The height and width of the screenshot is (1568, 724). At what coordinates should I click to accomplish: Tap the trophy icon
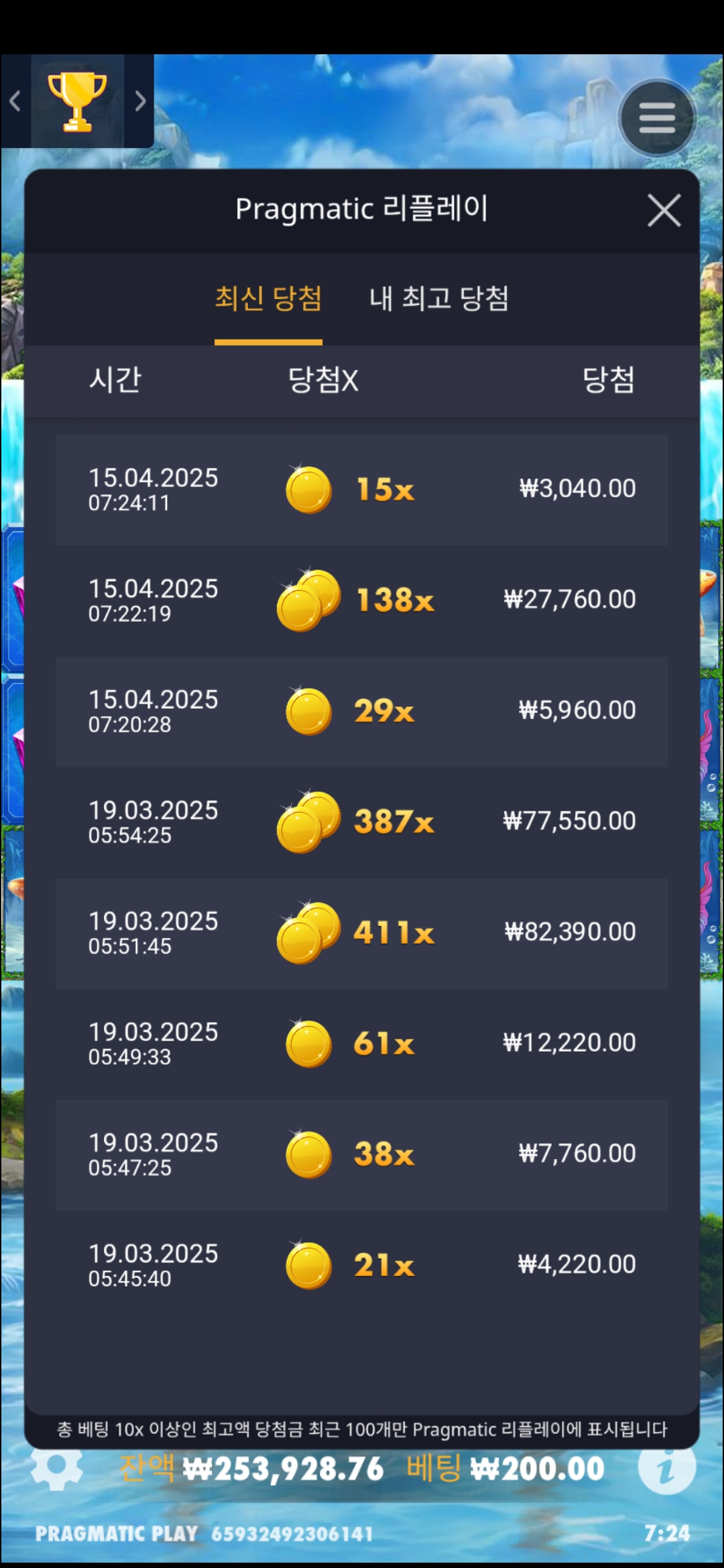[x=77, y=101]
